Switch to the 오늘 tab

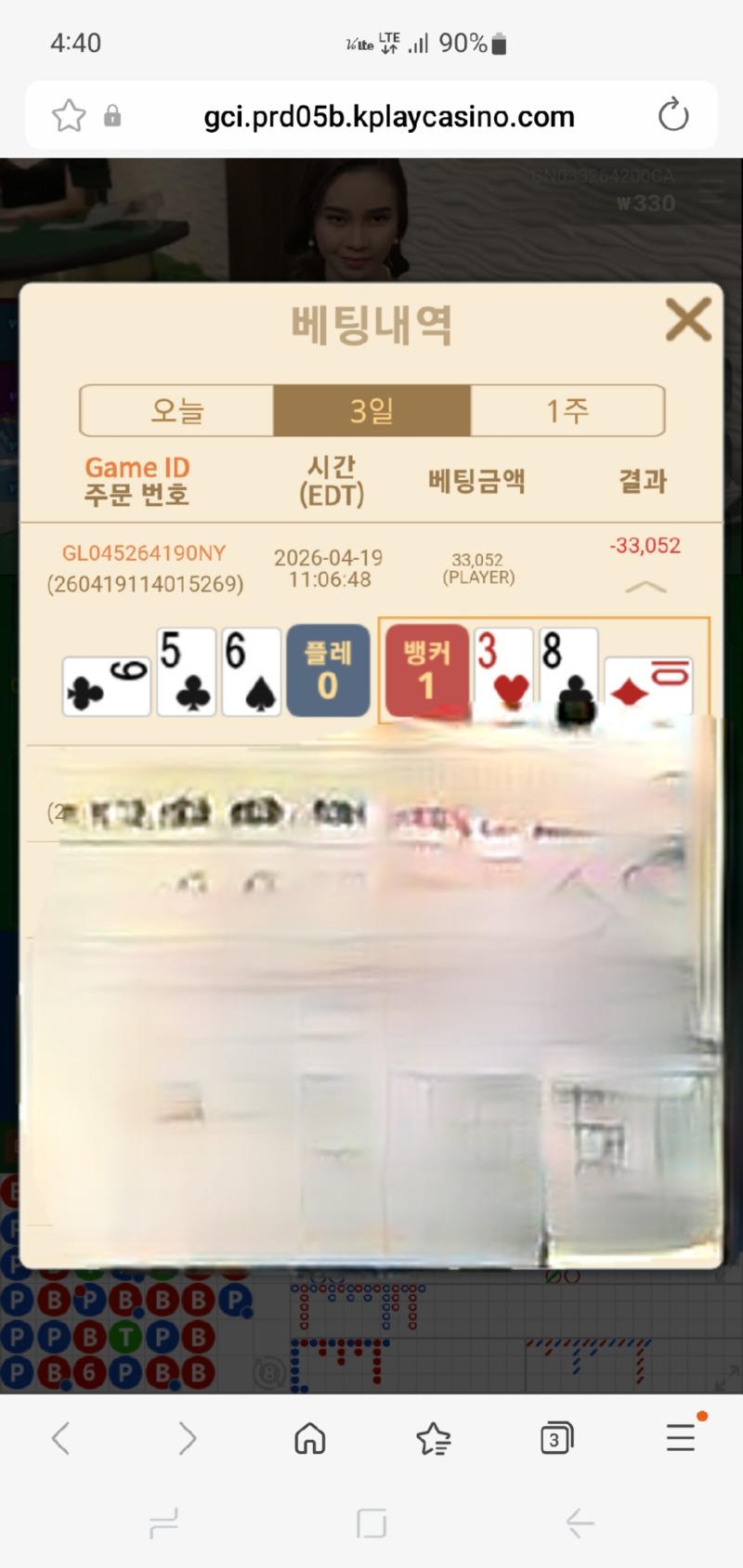coord(177,410)
